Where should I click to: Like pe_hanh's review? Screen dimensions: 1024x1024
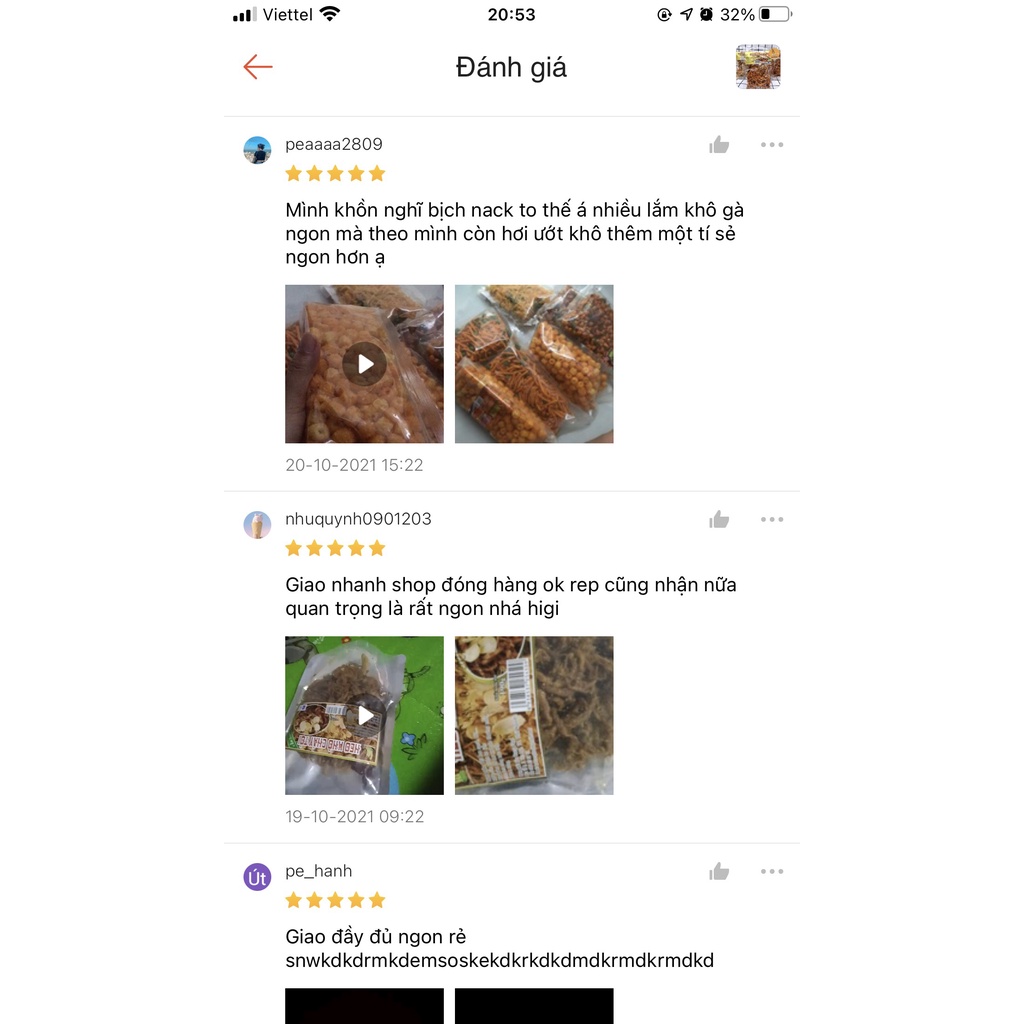point(719,872)
